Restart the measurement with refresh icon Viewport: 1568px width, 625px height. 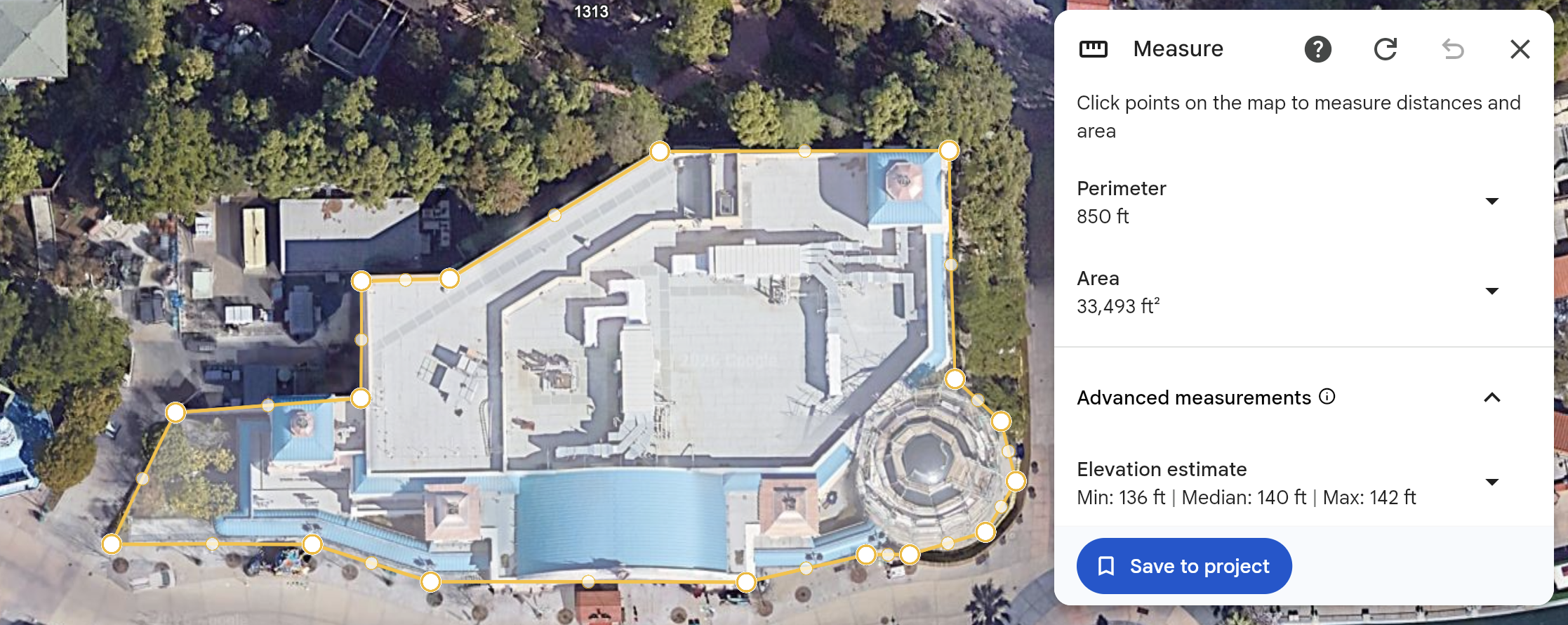pos(1385,49)
